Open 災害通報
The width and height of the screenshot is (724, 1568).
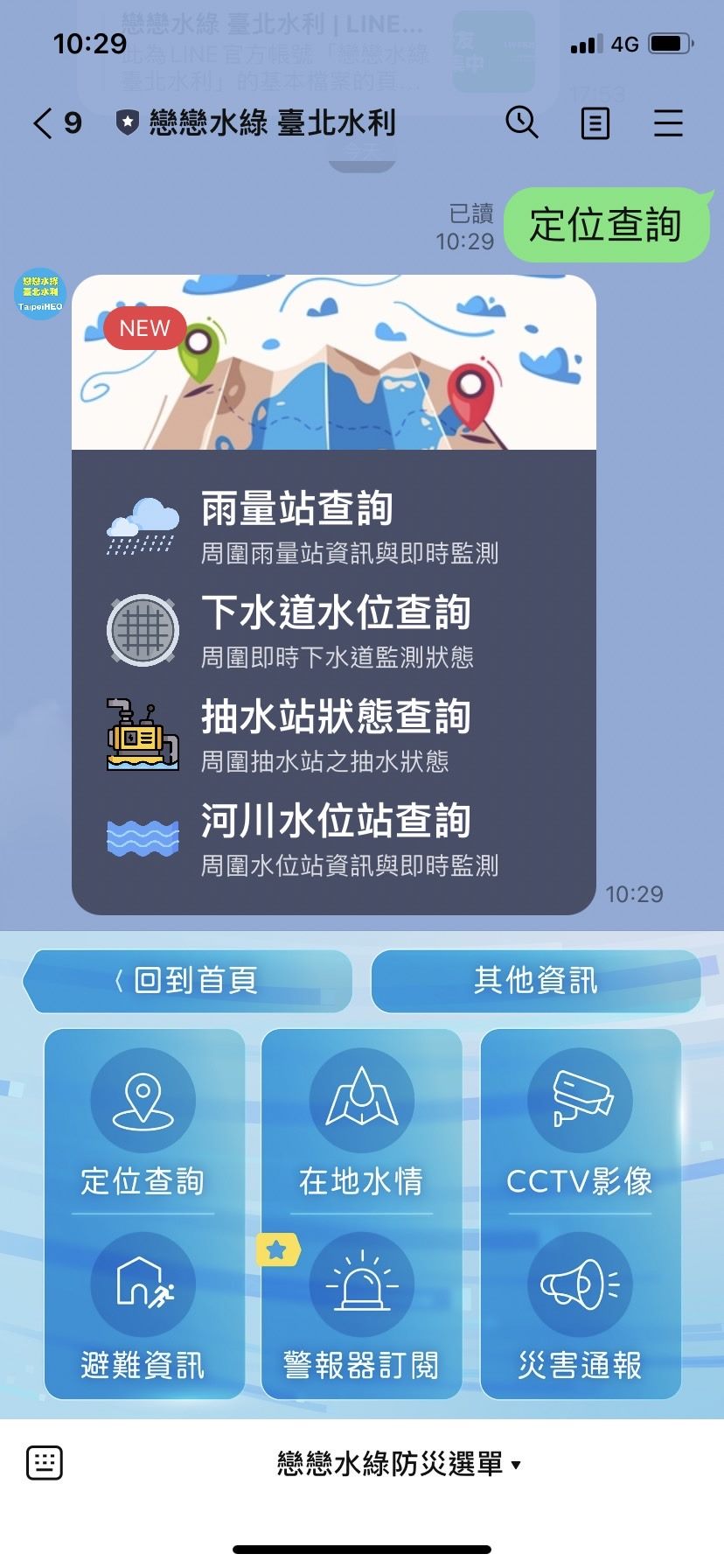(580, 1307)
